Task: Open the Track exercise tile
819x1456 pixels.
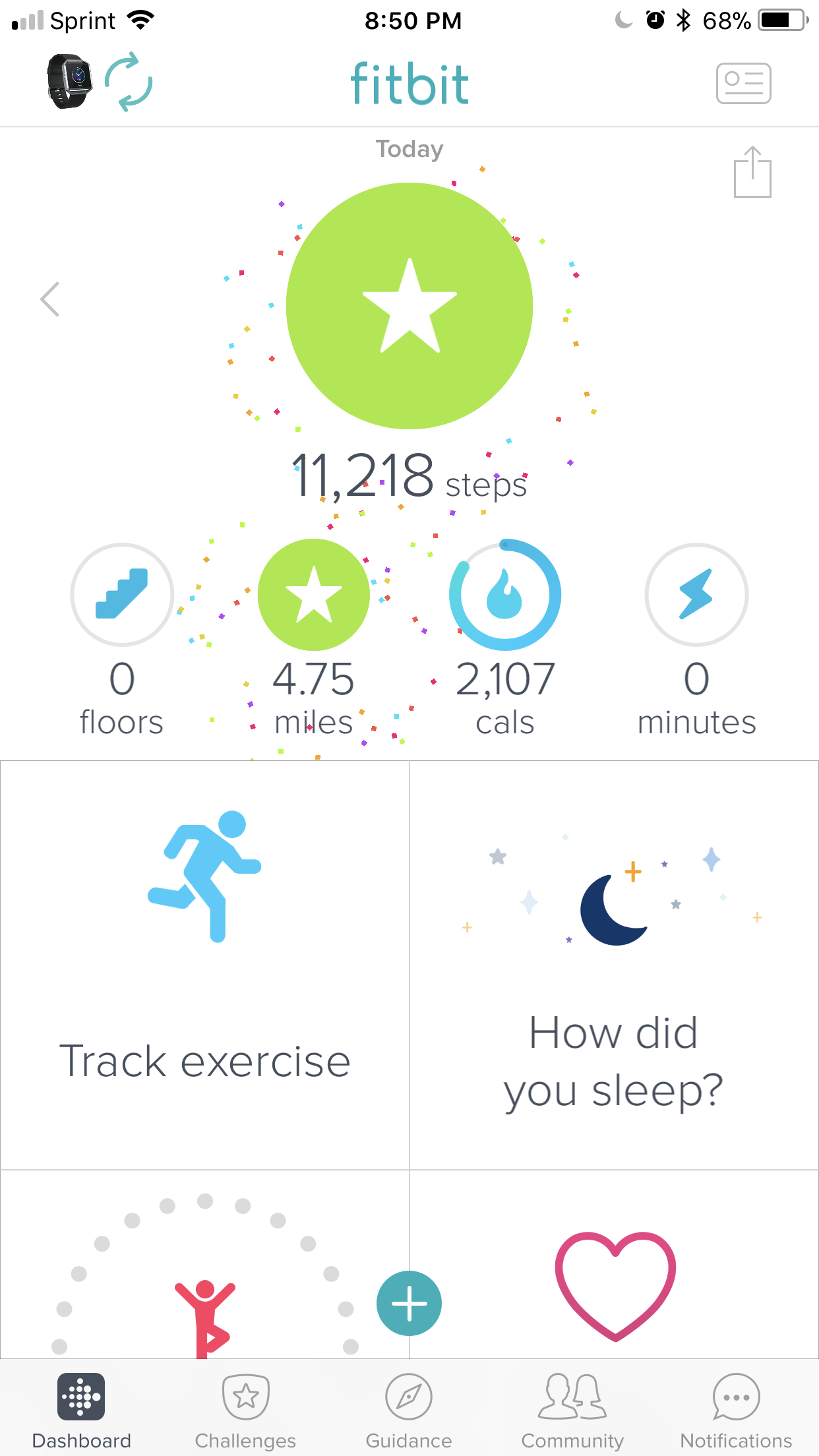Action: pos(204,965)
